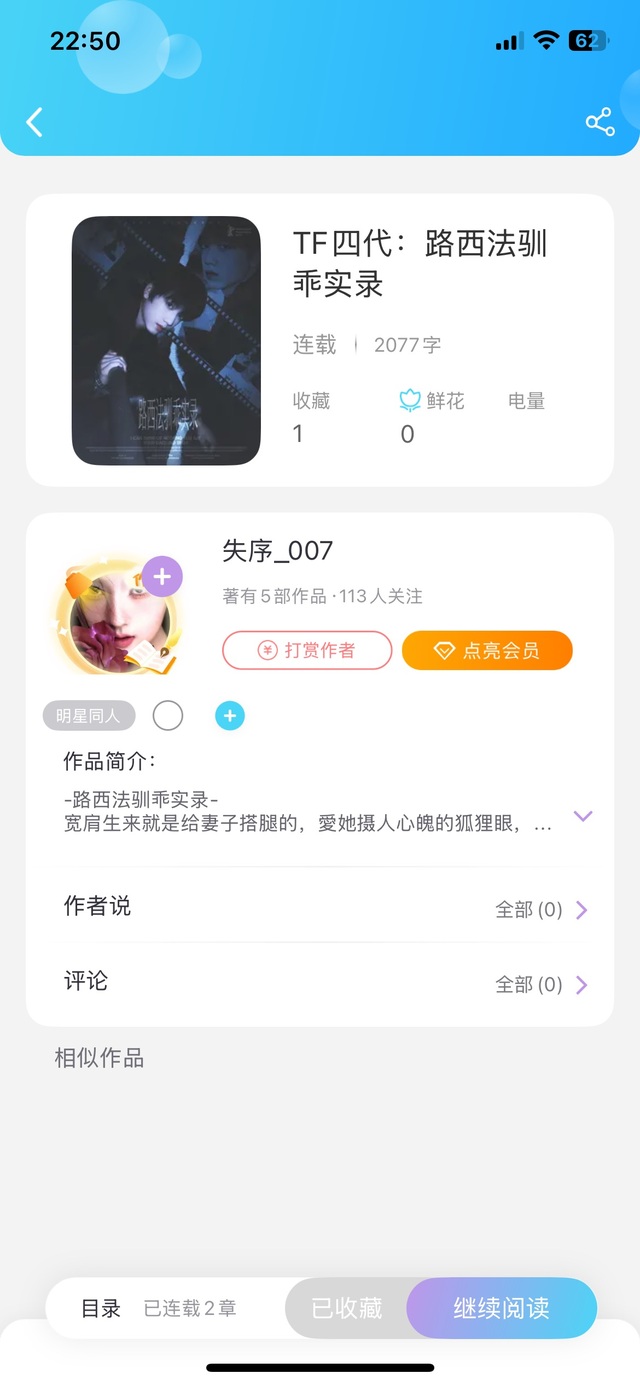Send flowers via the 鲜花 icon
The width and height of the screenshot is (640, 1385).
point(409,402)
